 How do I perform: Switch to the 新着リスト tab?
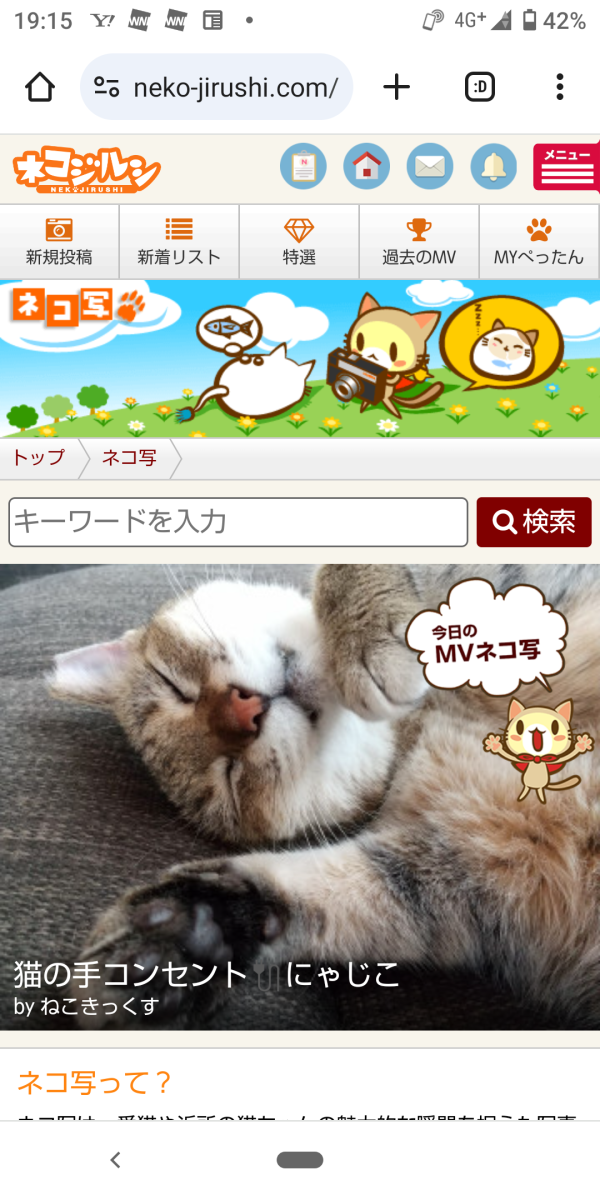point(179,241)
